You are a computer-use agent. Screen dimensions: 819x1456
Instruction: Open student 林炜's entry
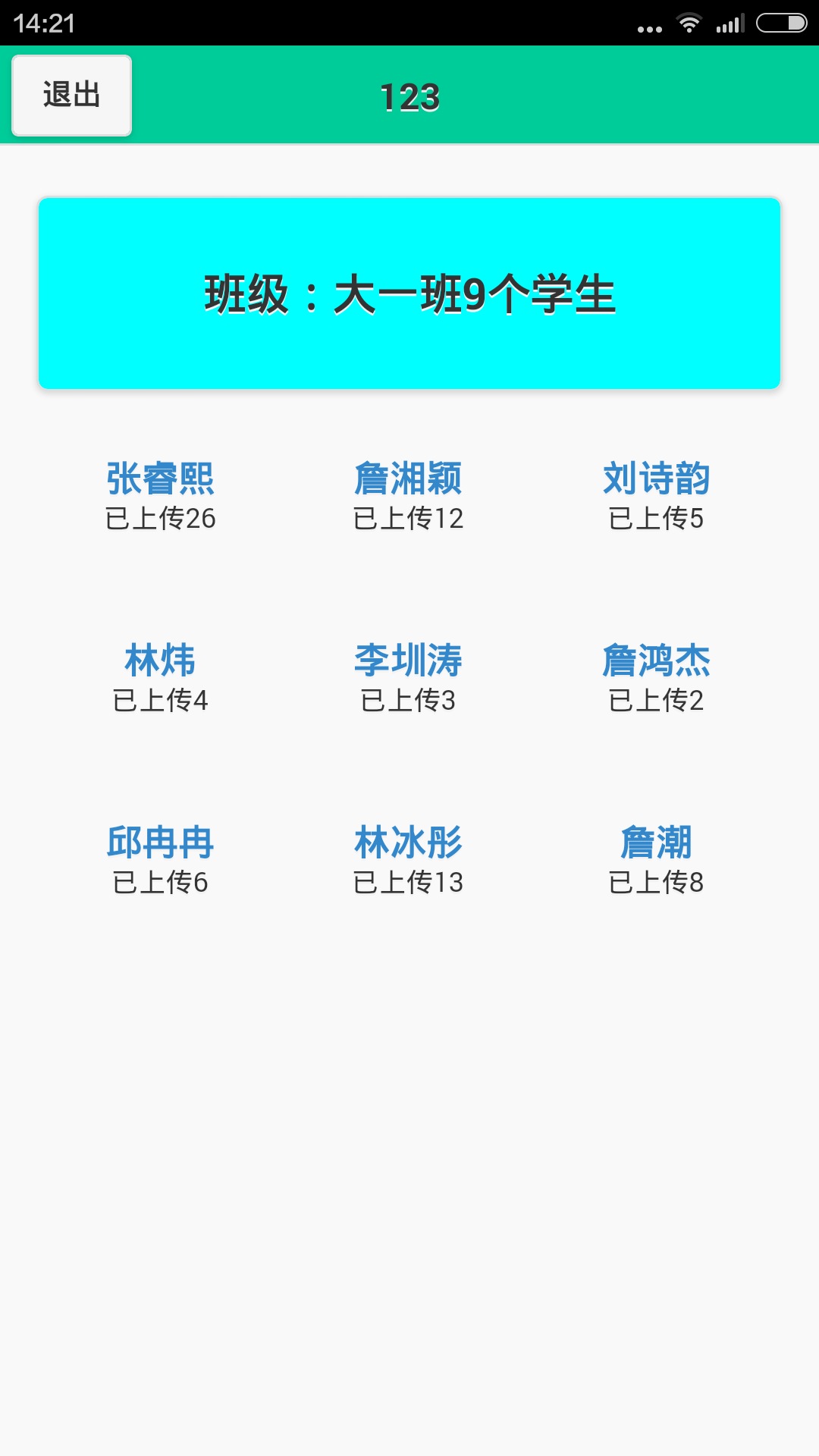tap(161, 677)
